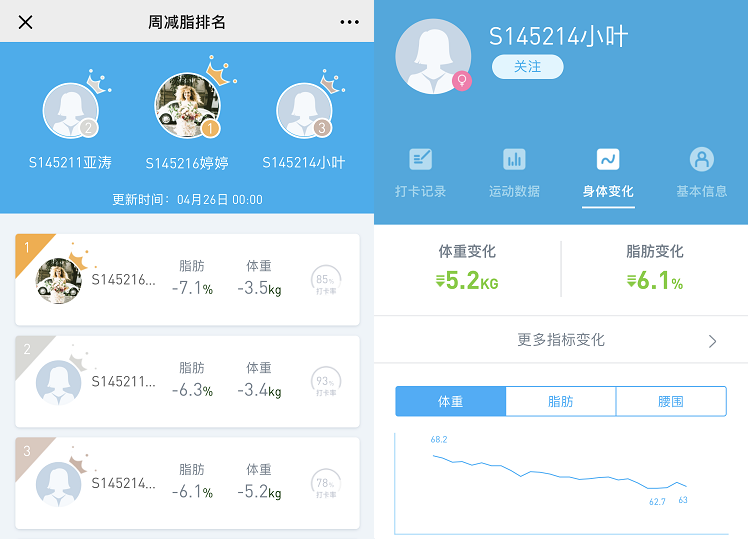Open rank 1 card with -7.1% fat
Viewport: 748px width, 540px height.
(x=187, y=279)
